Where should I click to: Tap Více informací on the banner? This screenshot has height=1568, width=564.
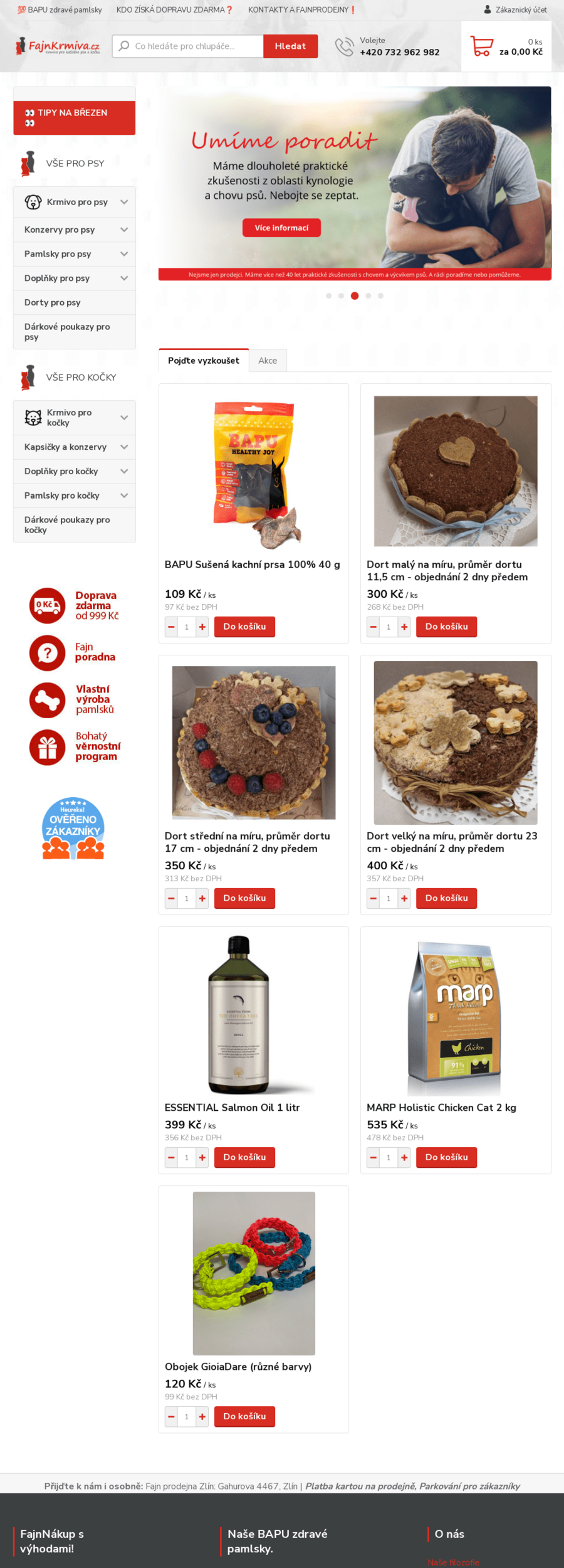click(281, 228)
